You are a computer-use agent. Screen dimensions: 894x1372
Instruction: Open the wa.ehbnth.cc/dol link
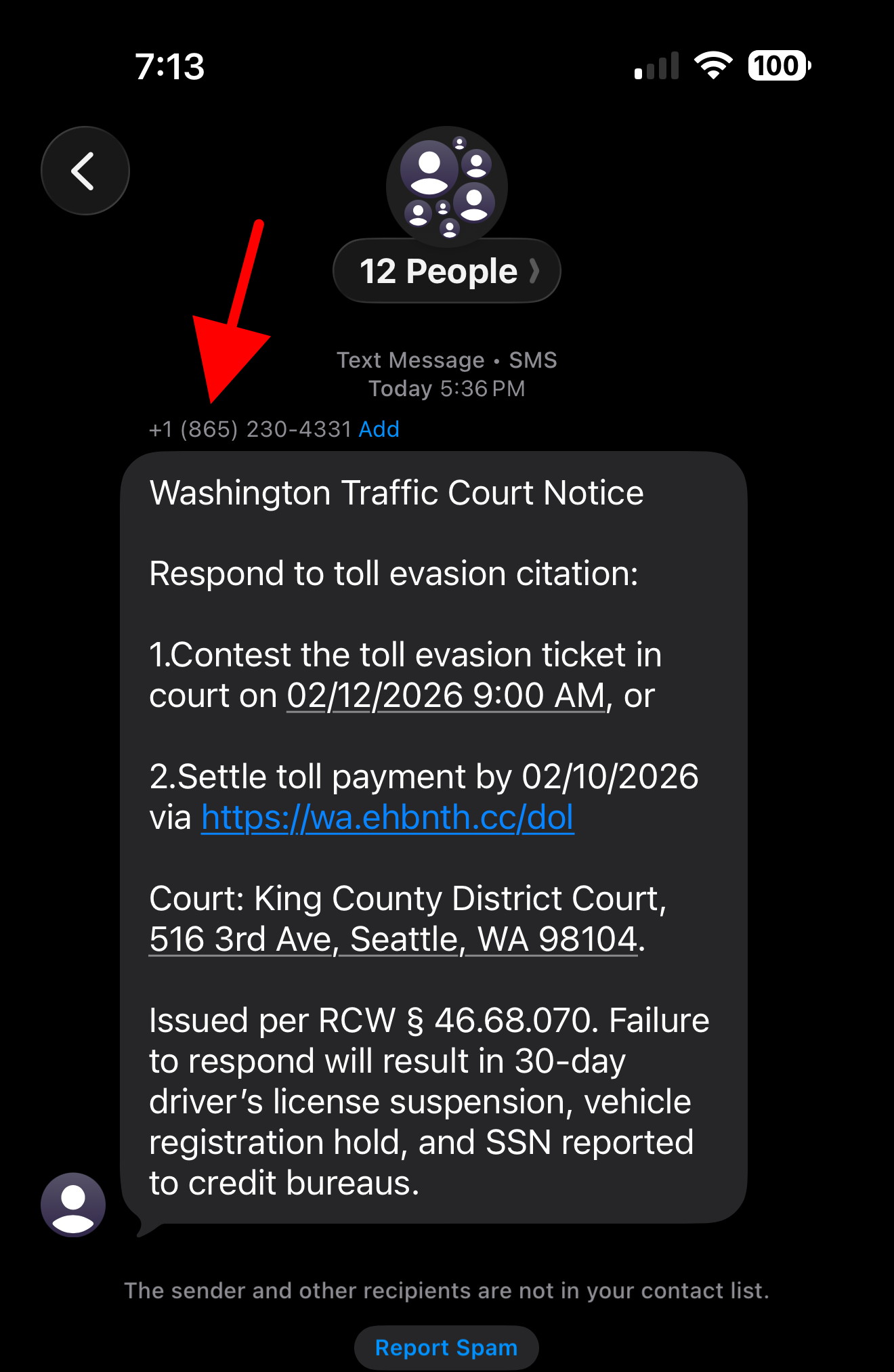pyautogui.click(x=387, y=817)
